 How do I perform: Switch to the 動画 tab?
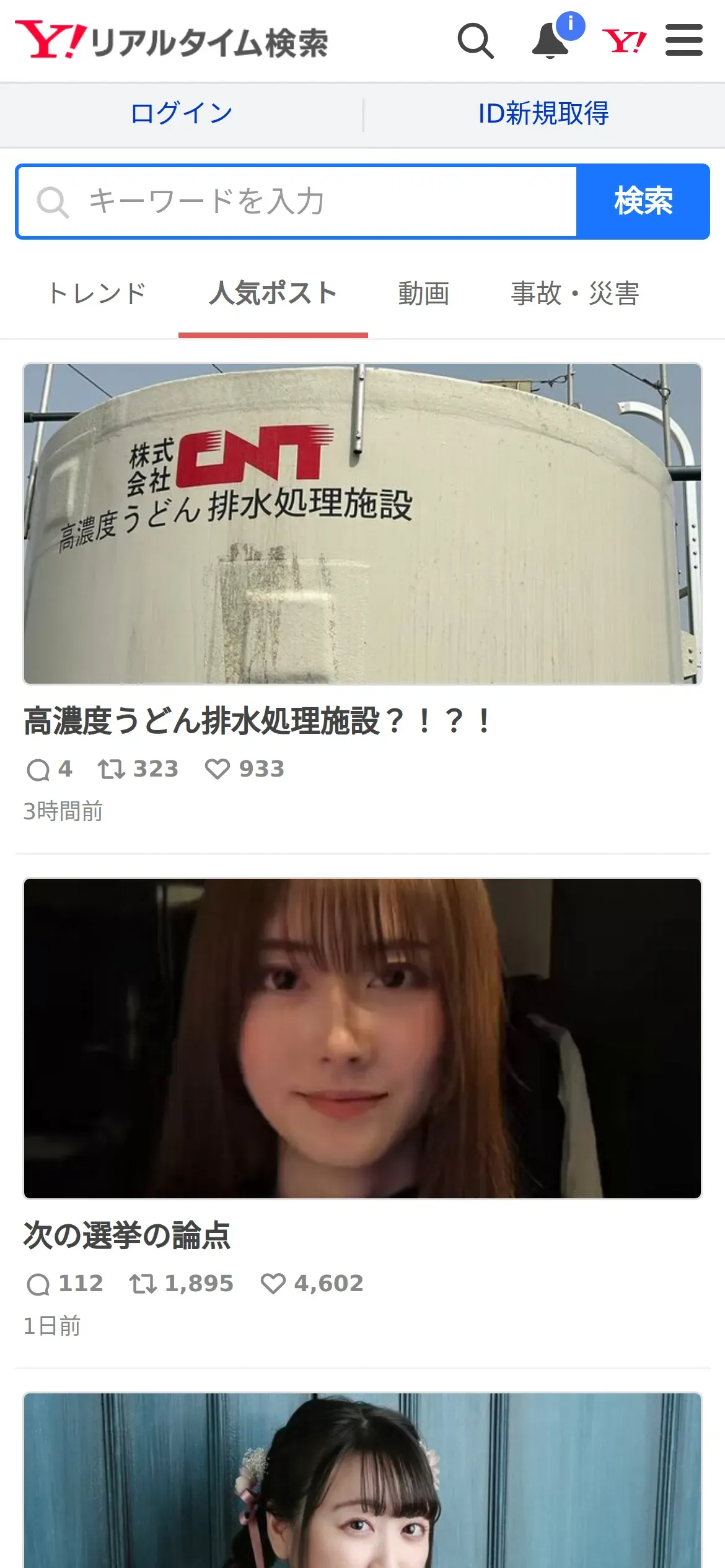pos(424,294)
